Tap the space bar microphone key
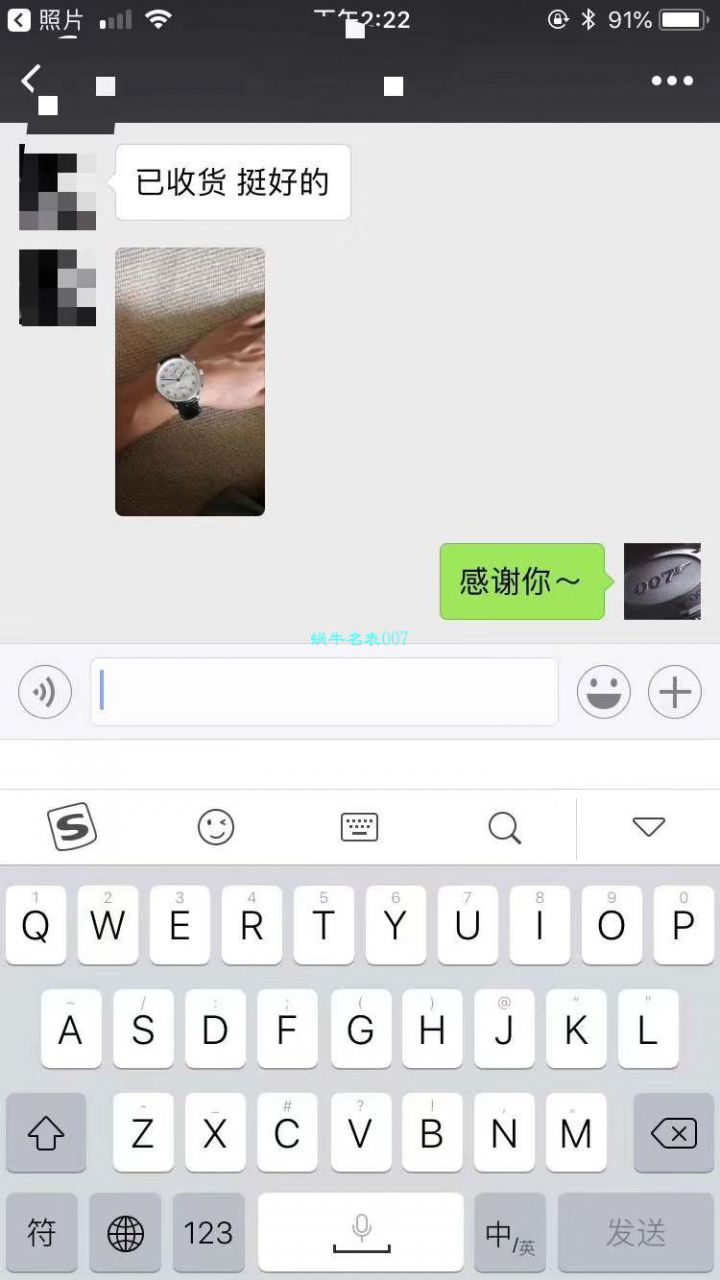The height and width of the screenshot is (1280, 720). [x=361, y=1233]
